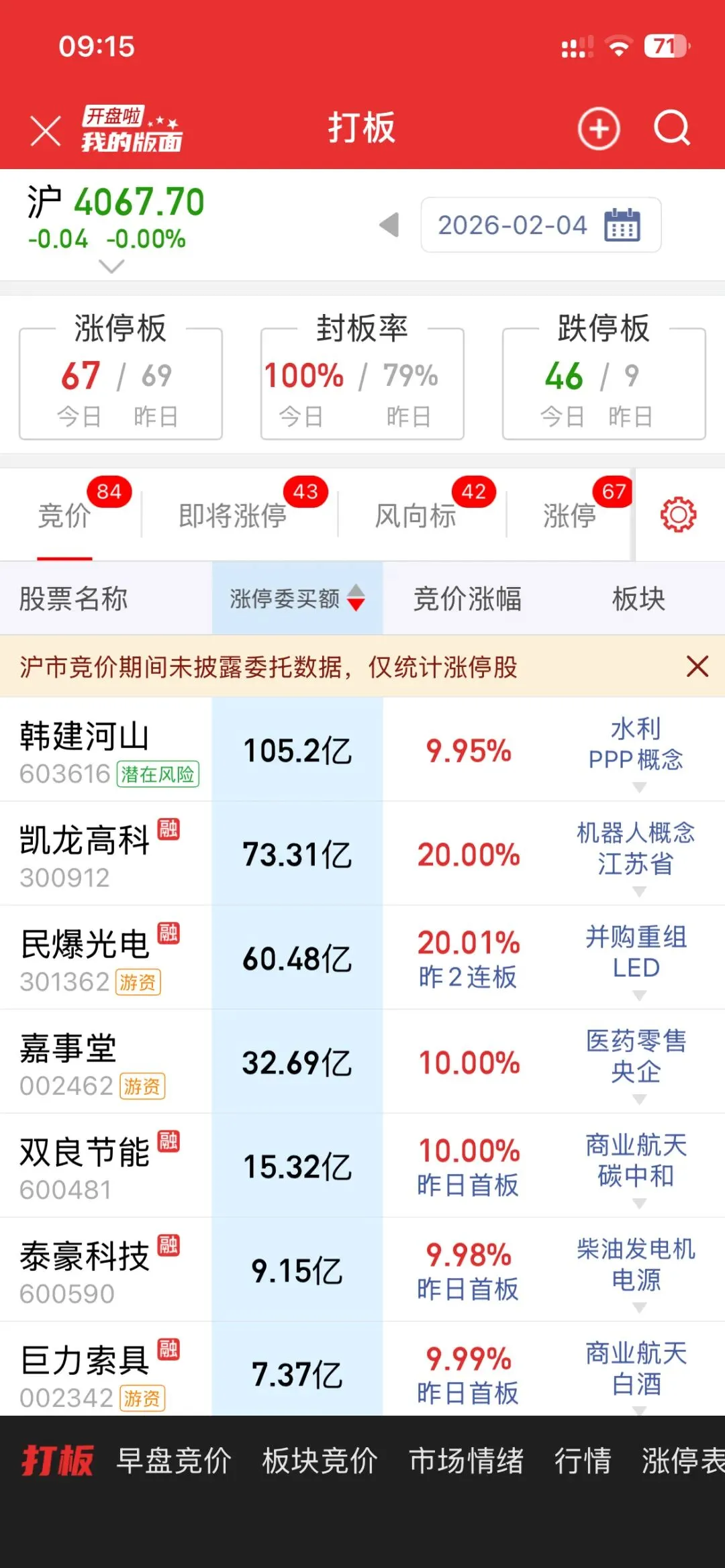Expand the index details chevron under 沪
Screen dimensions: 725x1568
pyautogui.click(x=111, y=267)
